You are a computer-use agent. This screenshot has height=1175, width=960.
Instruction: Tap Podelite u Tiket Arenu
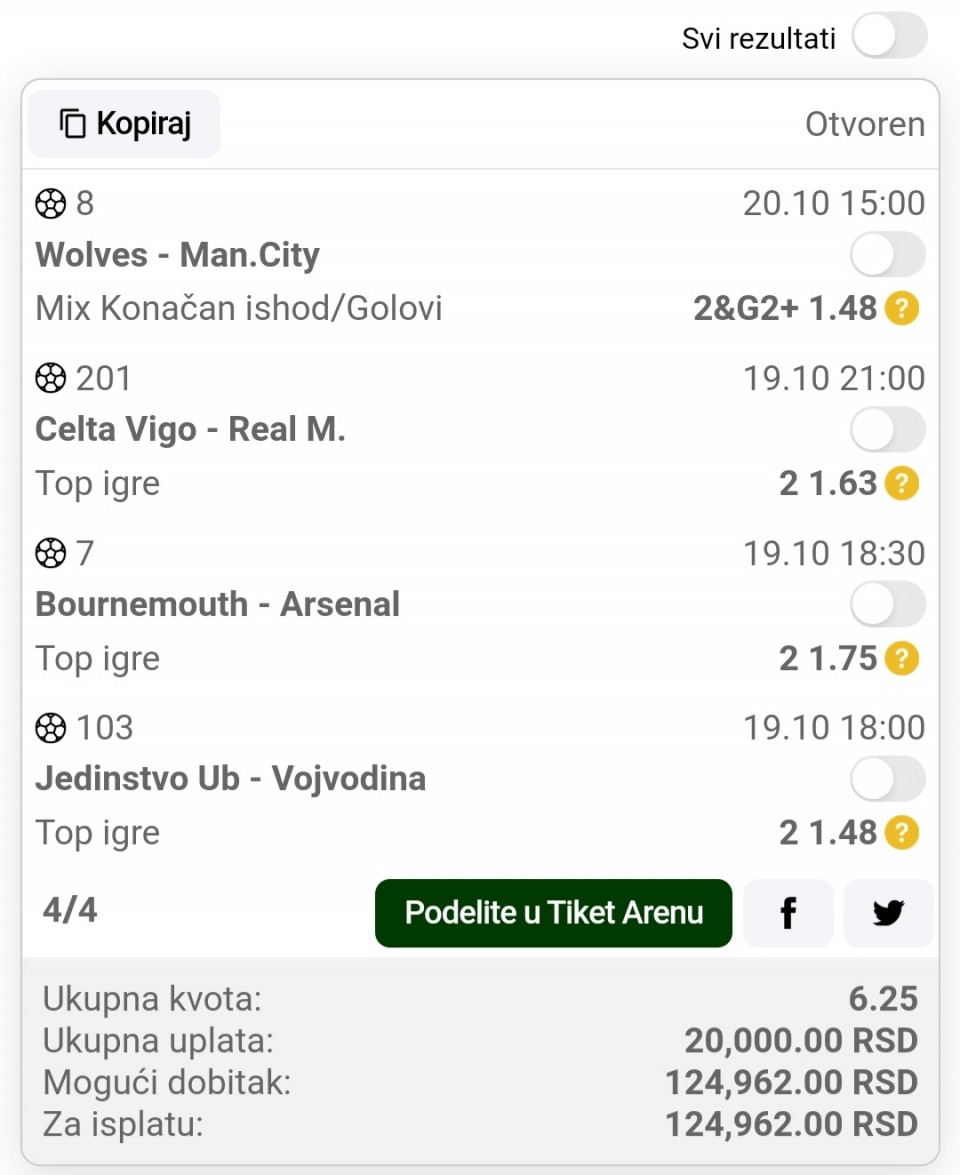(553, 913)
